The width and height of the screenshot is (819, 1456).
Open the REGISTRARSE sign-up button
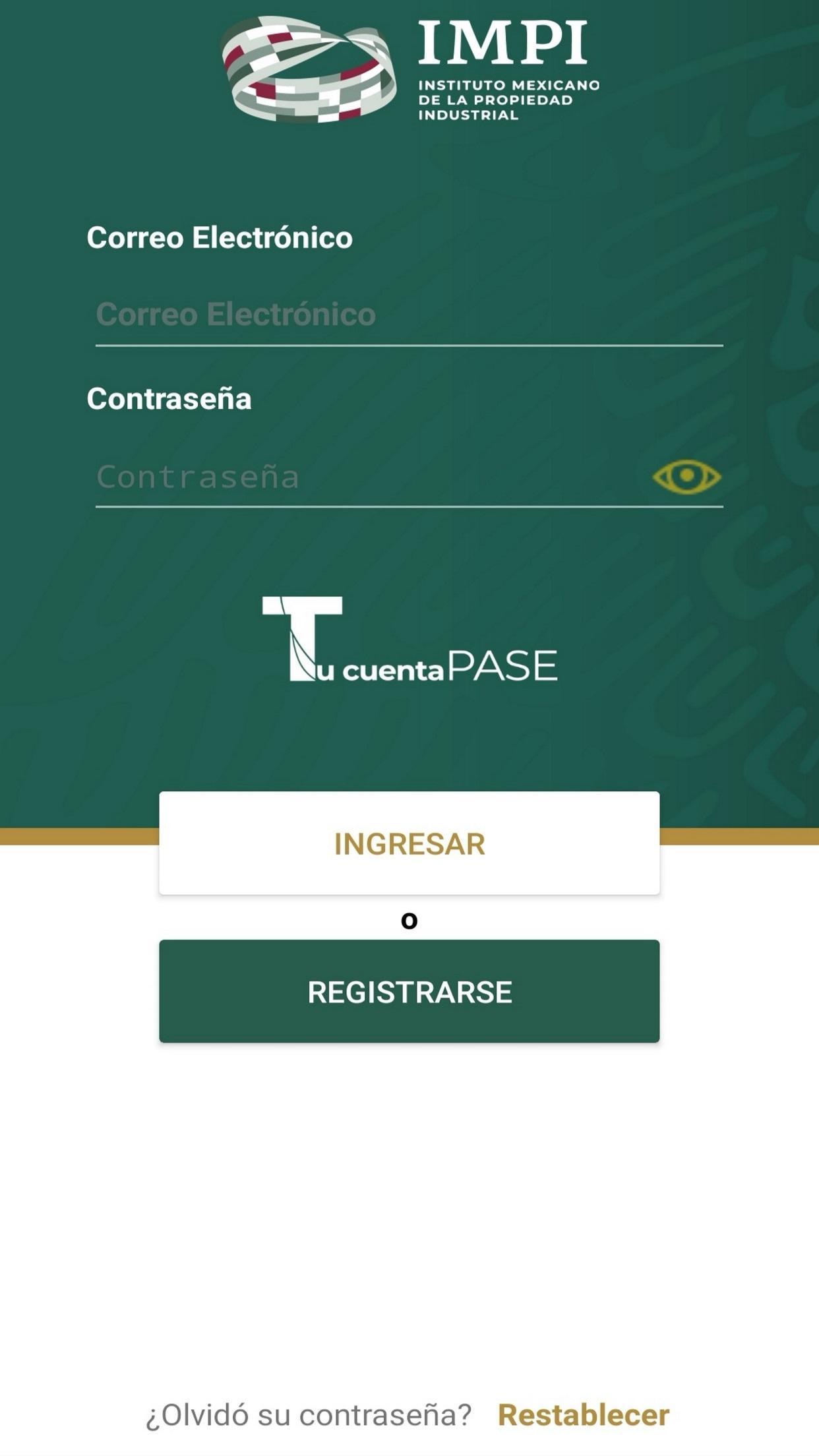point(409,991)
